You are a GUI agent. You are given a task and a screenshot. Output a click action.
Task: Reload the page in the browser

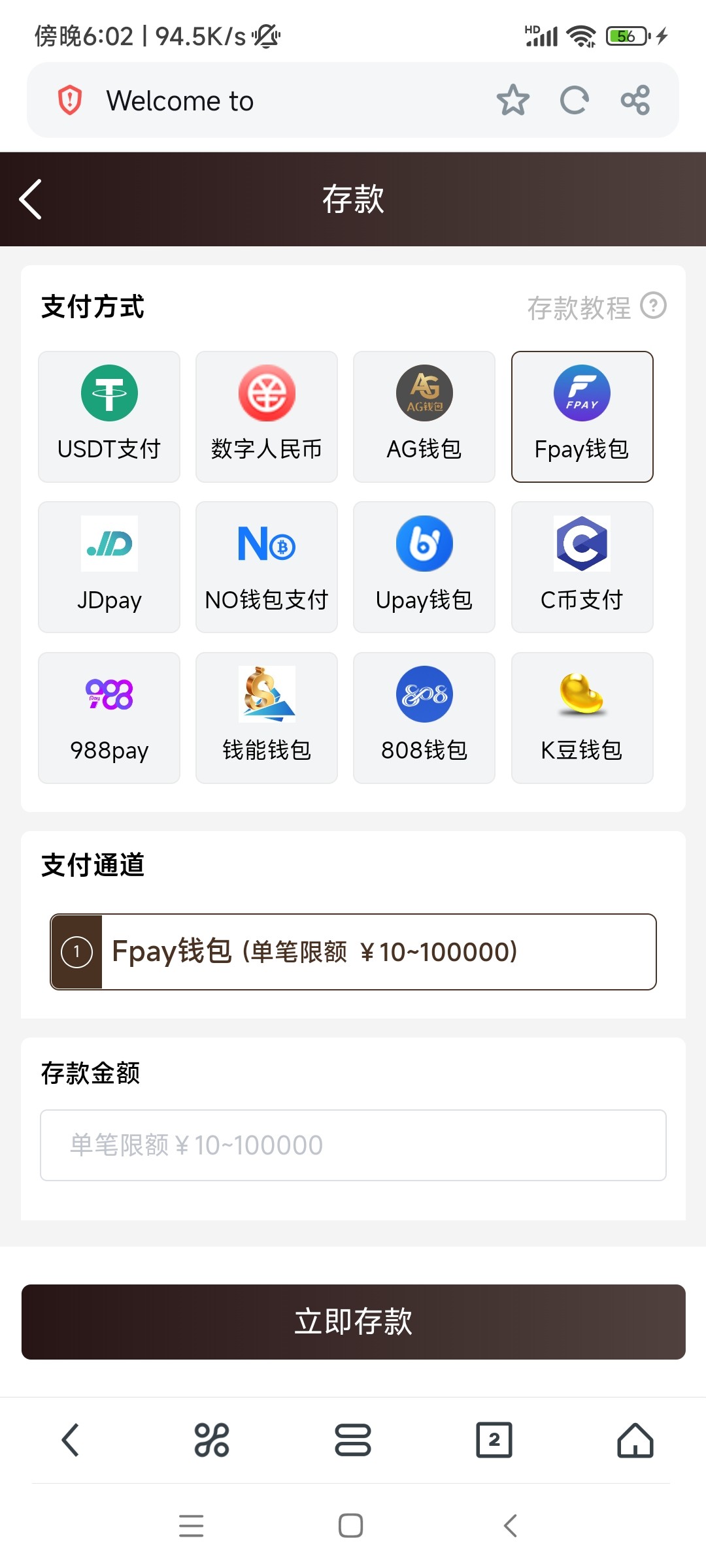[x=574, y=101]
